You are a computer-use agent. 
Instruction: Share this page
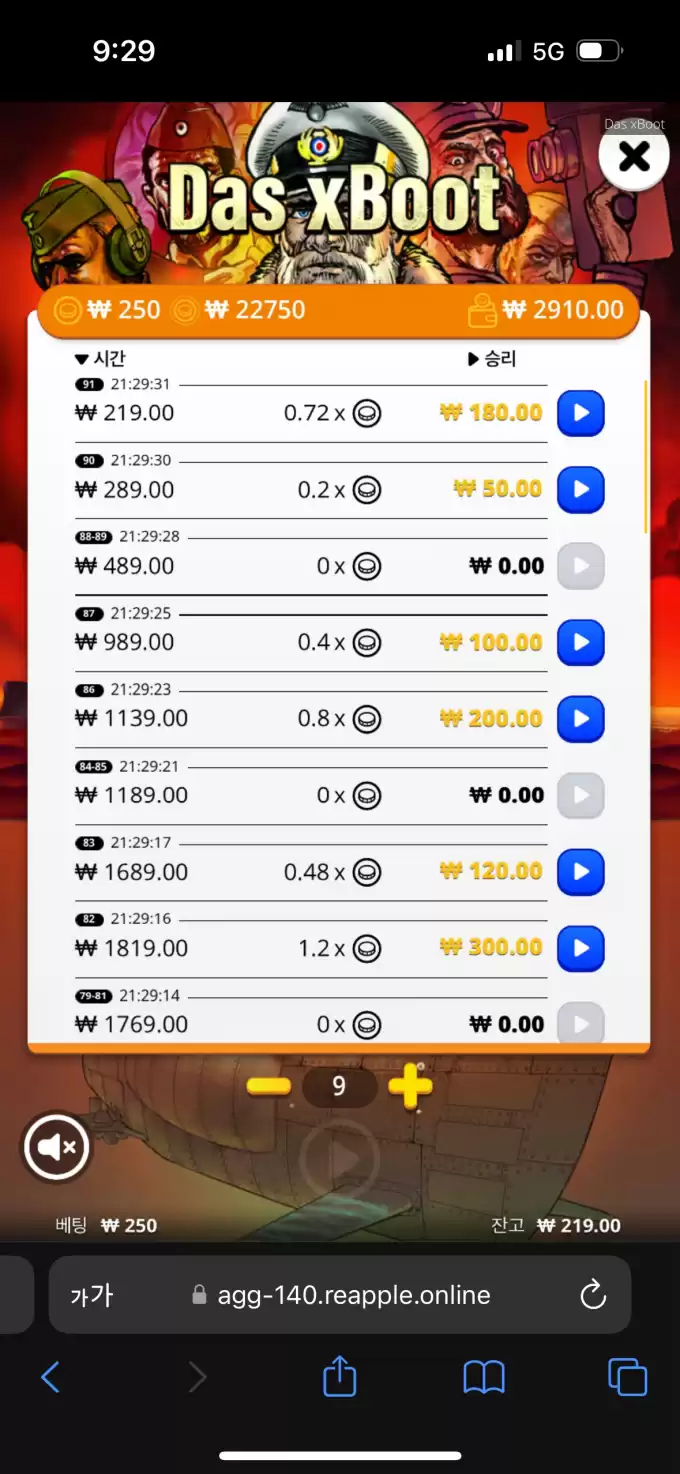pyautogui.click(x=339, y=1377)
